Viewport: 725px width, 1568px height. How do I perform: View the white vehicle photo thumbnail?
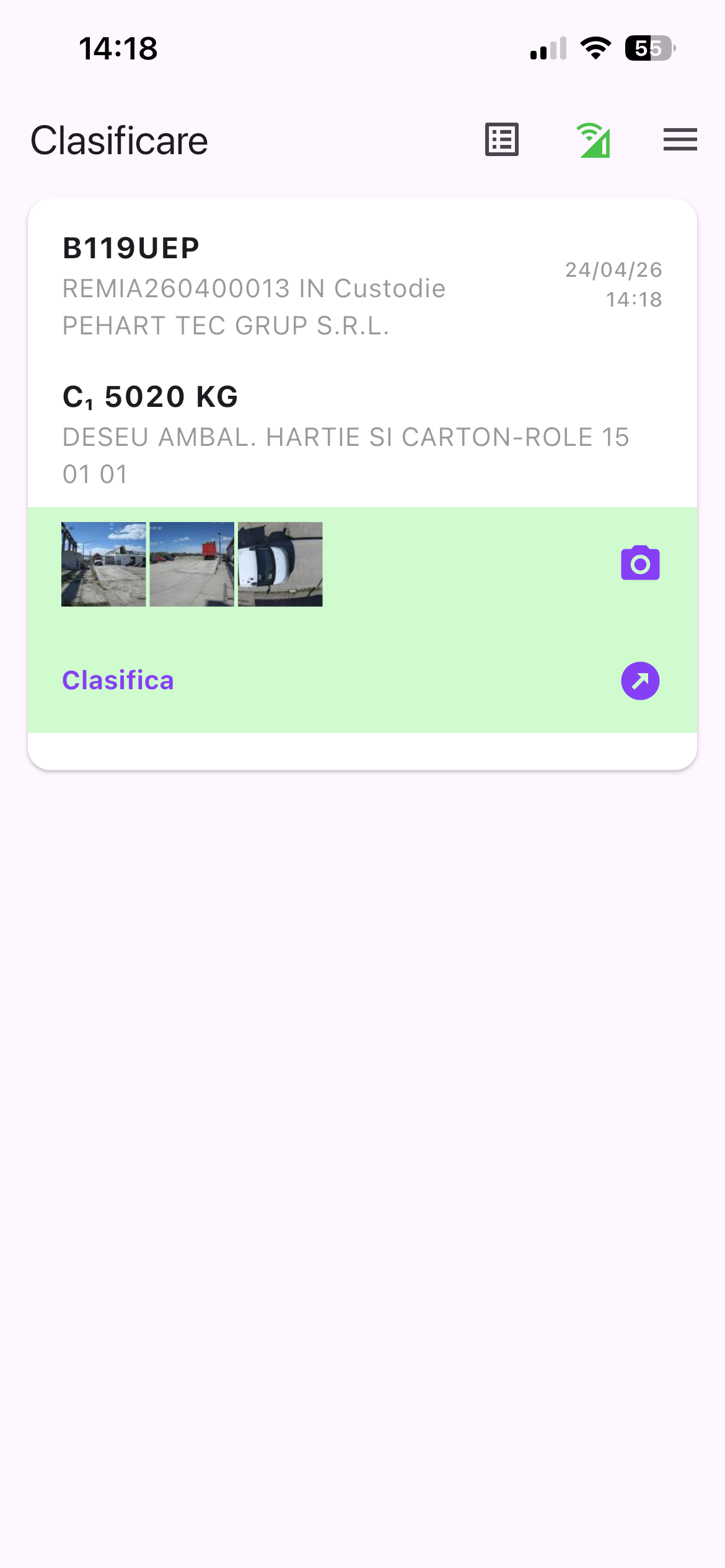pos(280,564)
